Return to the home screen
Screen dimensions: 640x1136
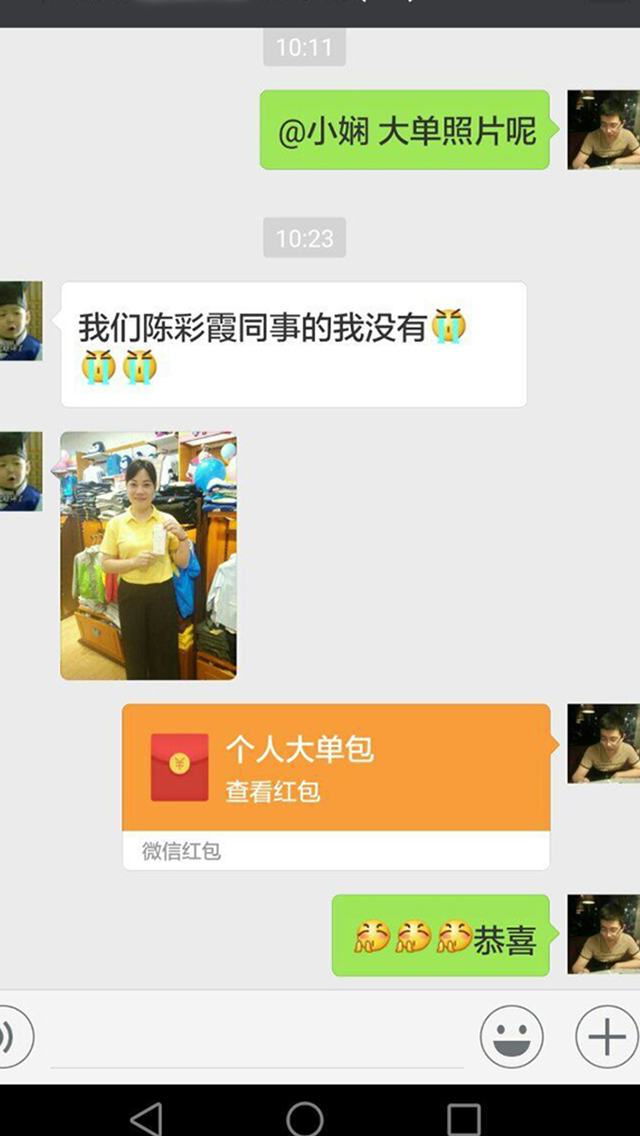305,1118
